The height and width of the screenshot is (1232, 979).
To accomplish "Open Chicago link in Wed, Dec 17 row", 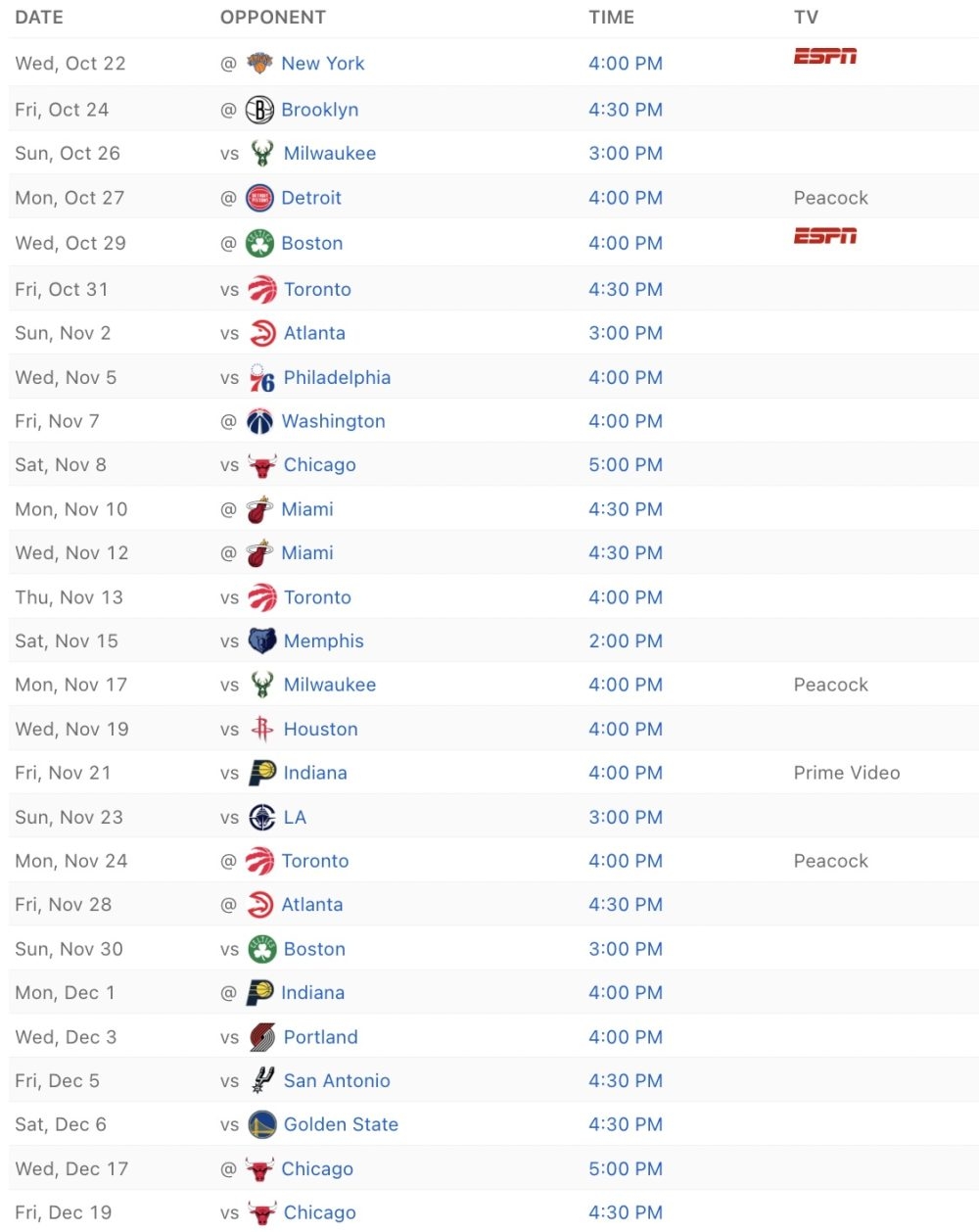I will (x=316, y=1168).
